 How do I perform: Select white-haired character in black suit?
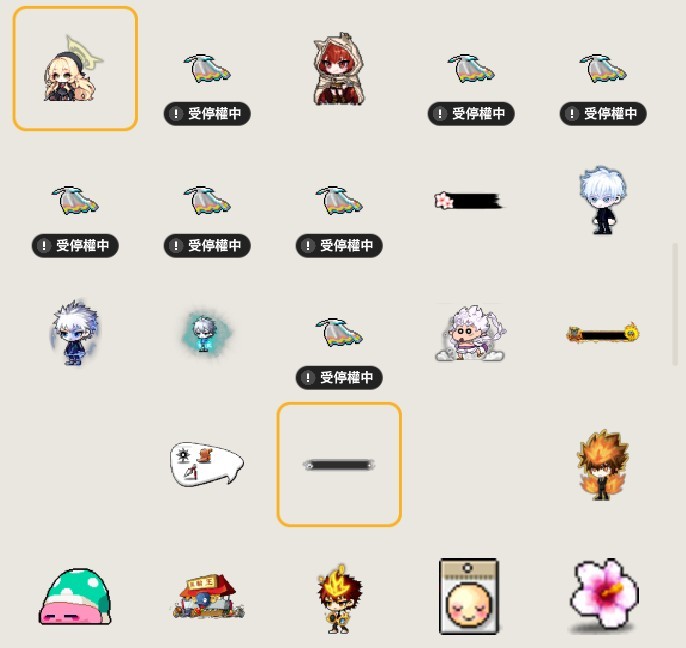click(601, 200)
